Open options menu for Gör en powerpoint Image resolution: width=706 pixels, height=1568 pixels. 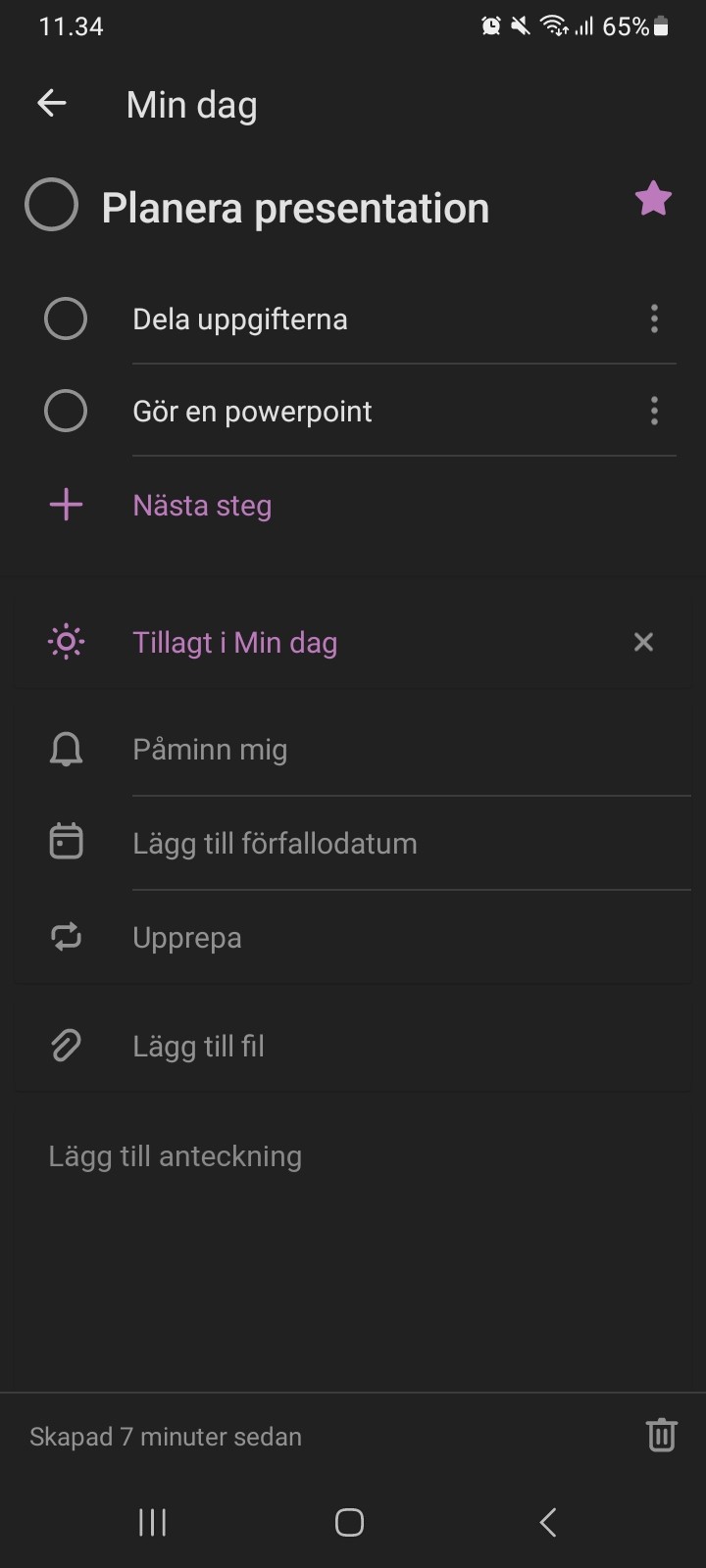pos(654,411)
